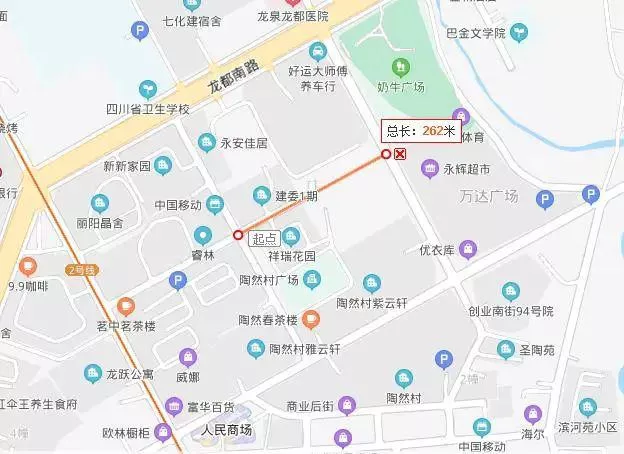Screen dimensions: 624x454
Task: Select the 陶然村紫云轩 marker
Action: click(372, 284)
